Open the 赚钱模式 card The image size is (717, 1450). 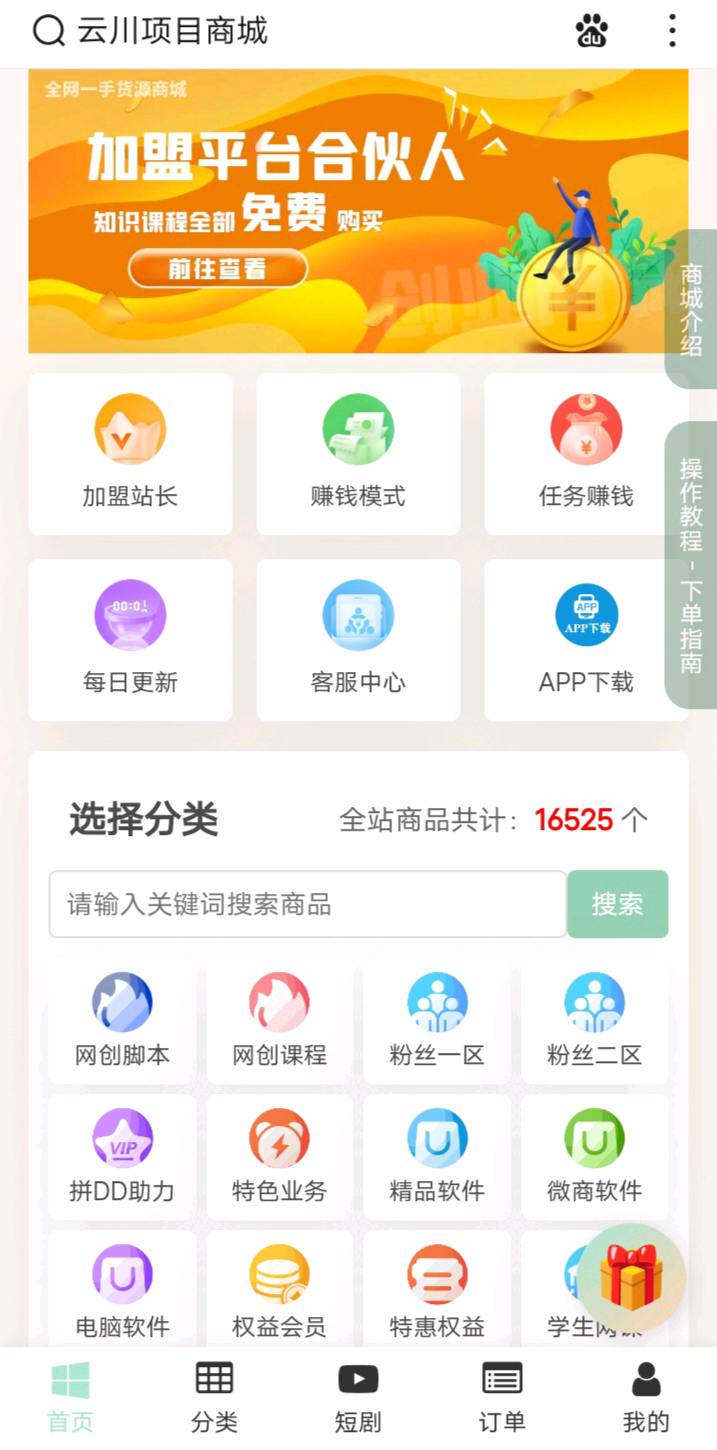click(x=358, y=453)
